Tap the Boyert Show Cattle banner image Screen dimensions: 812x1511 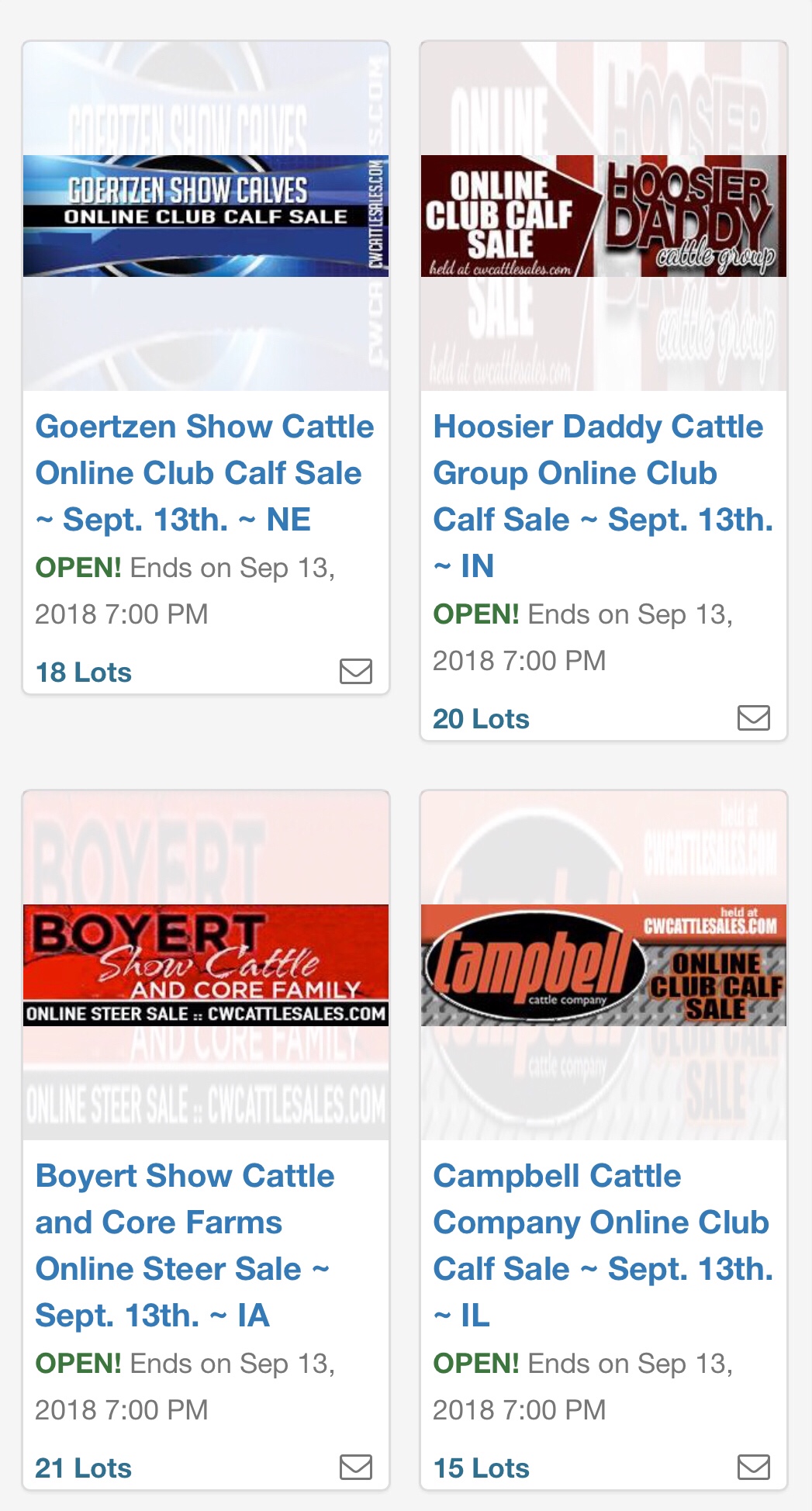(206, 966)
